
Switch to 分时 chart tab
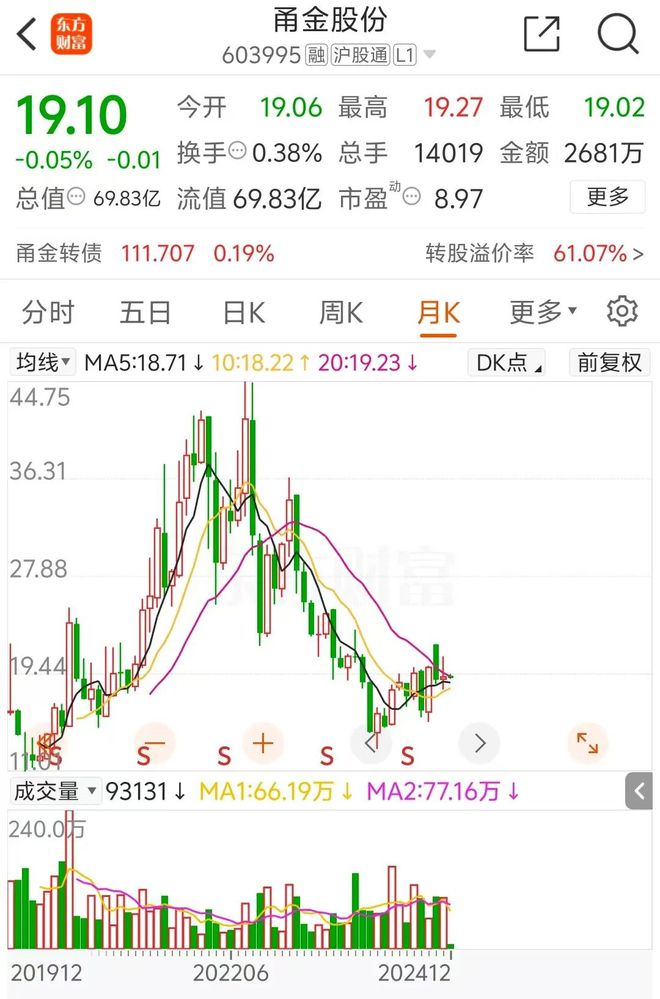(48, 313)
